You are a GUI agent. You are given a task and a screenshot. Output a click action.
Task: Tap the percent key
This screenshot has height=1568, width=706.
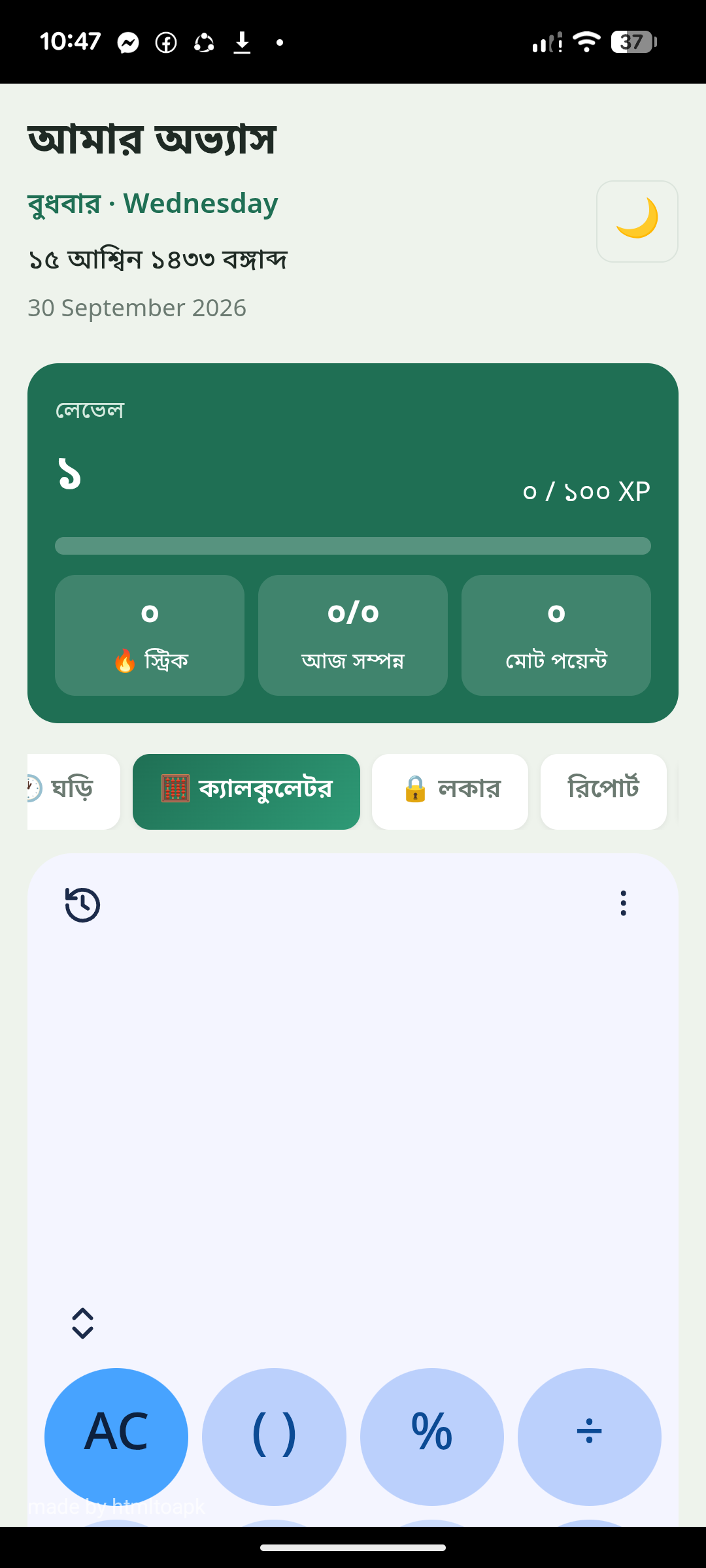tap(432, 1437)
